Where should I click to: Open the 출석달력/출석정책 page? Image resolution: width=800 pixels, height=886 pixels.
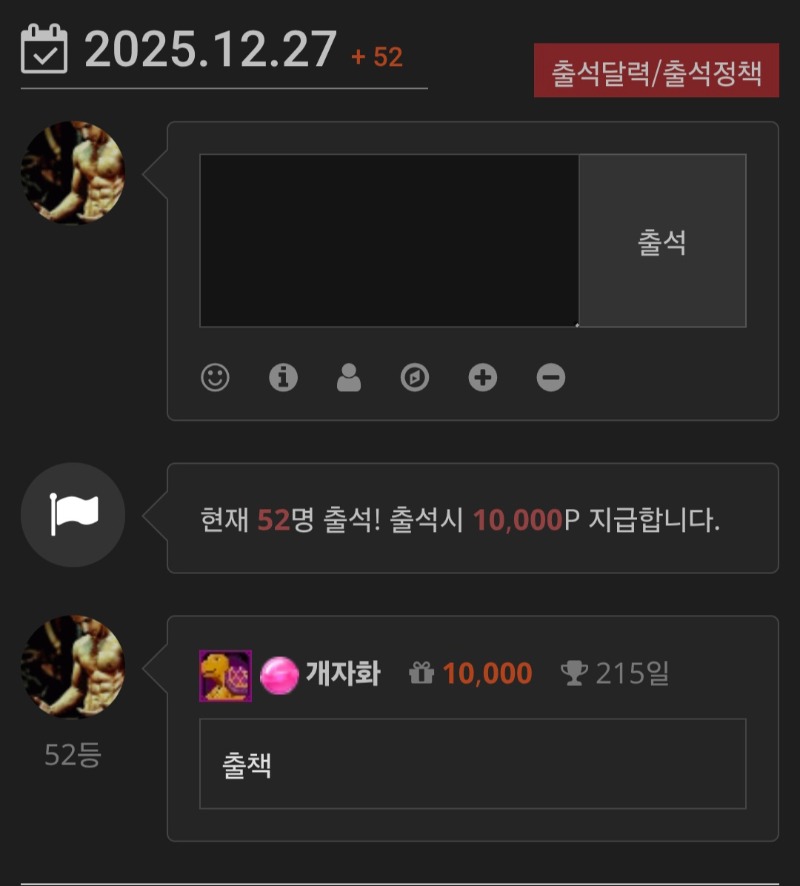coord(656,71)
